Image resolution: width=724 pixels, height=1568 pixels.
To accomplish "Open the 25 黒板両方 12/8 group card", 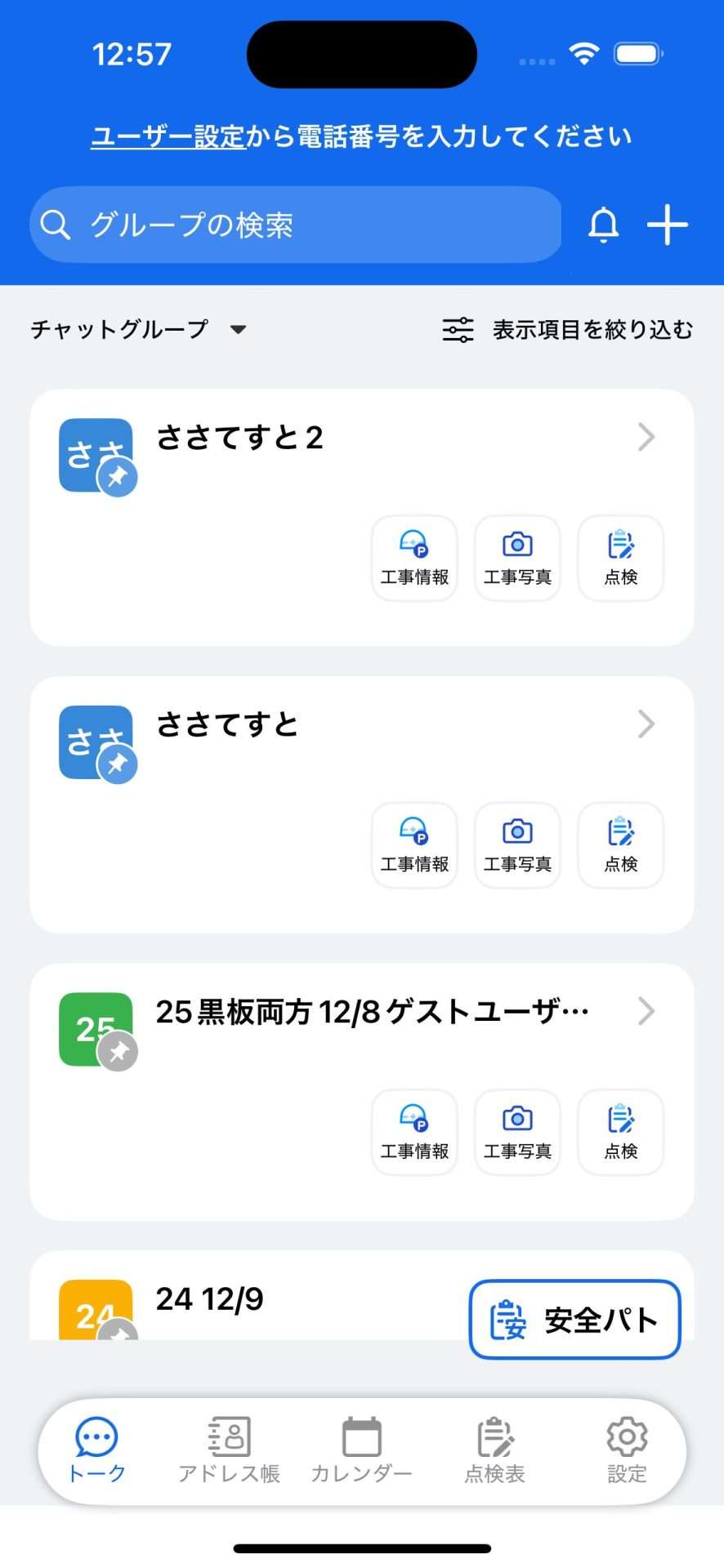I will tap(362, 1092).
